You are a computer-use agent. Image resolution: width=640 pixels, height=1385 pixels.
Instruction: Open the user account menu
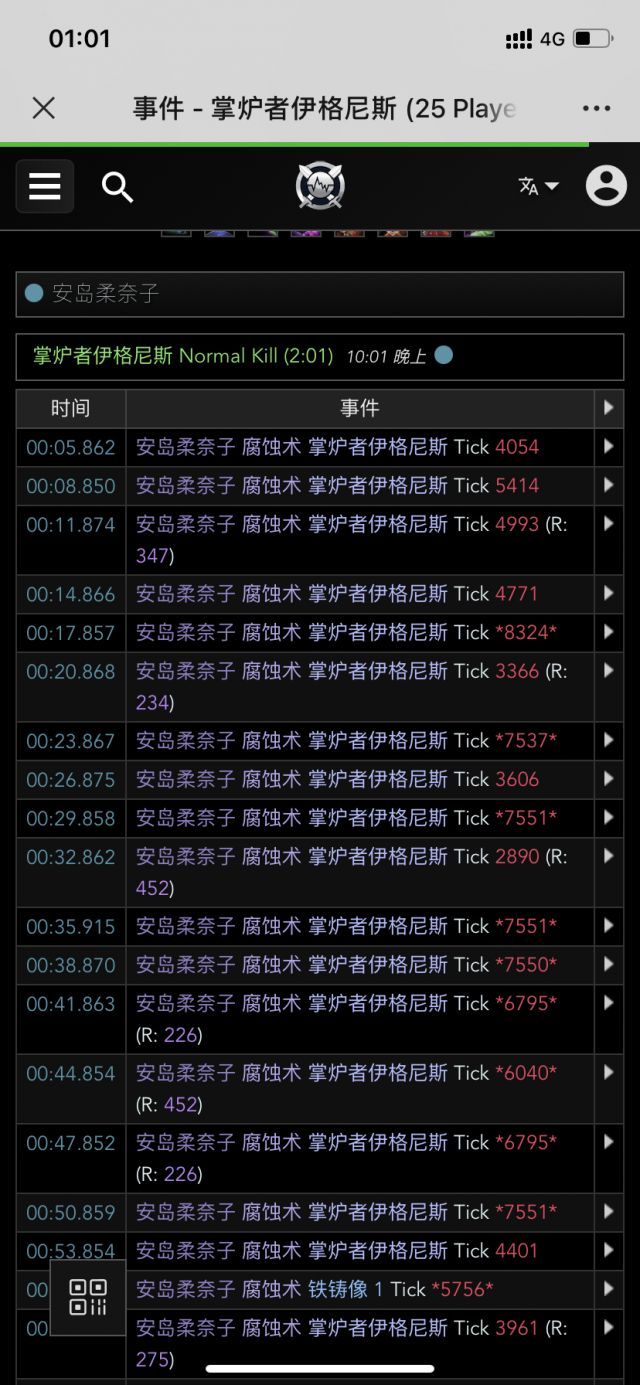click(x=606, y=186)
